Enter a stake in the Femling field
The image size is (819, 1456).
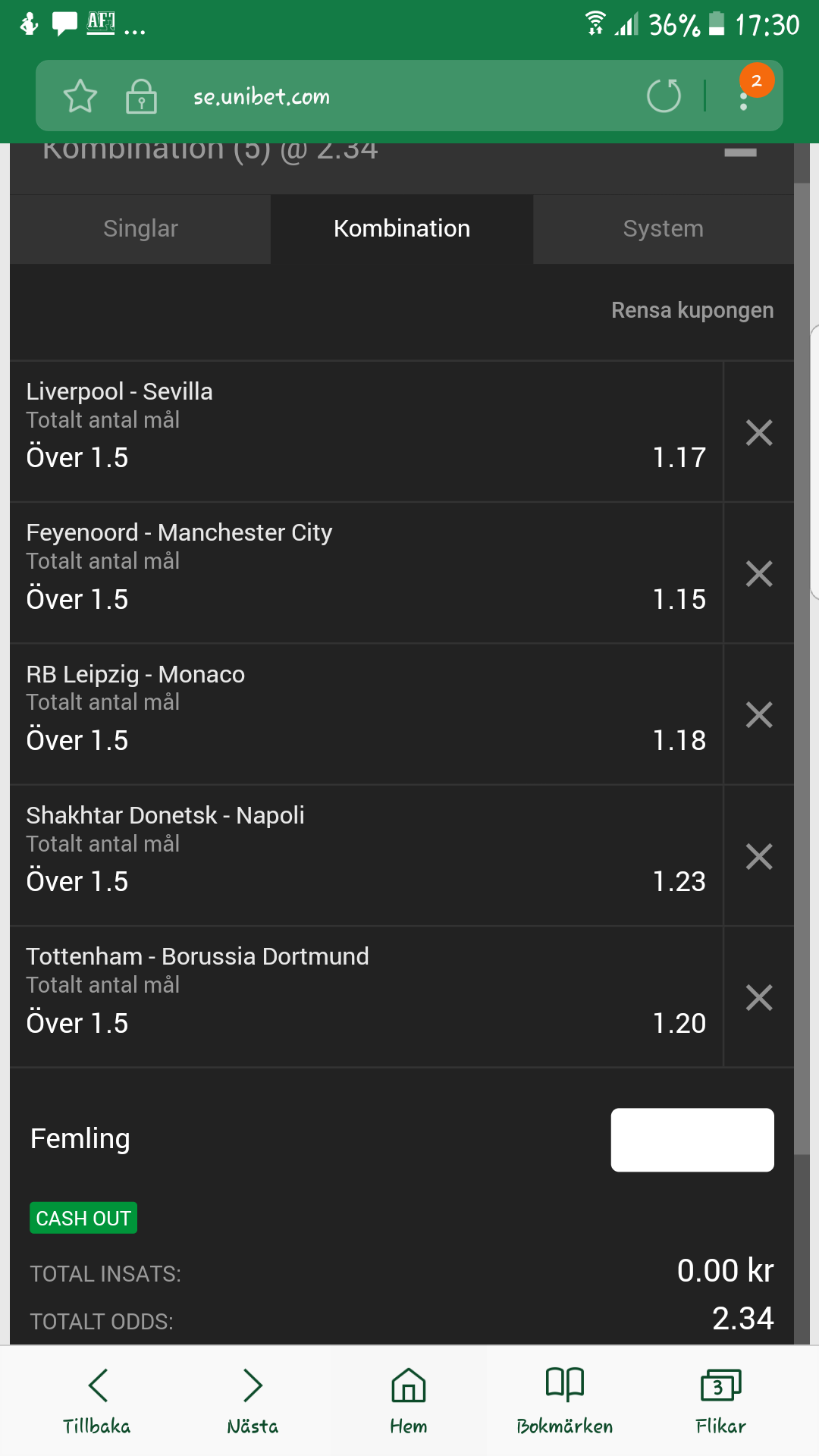point(692,1140)
